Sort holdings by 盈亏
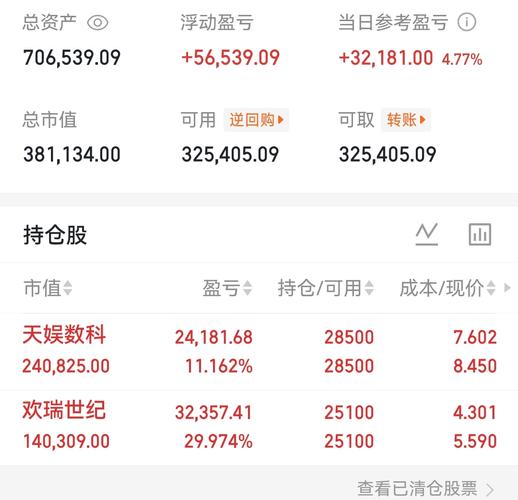This screenshot has width=518, height=500. [227, 288]
